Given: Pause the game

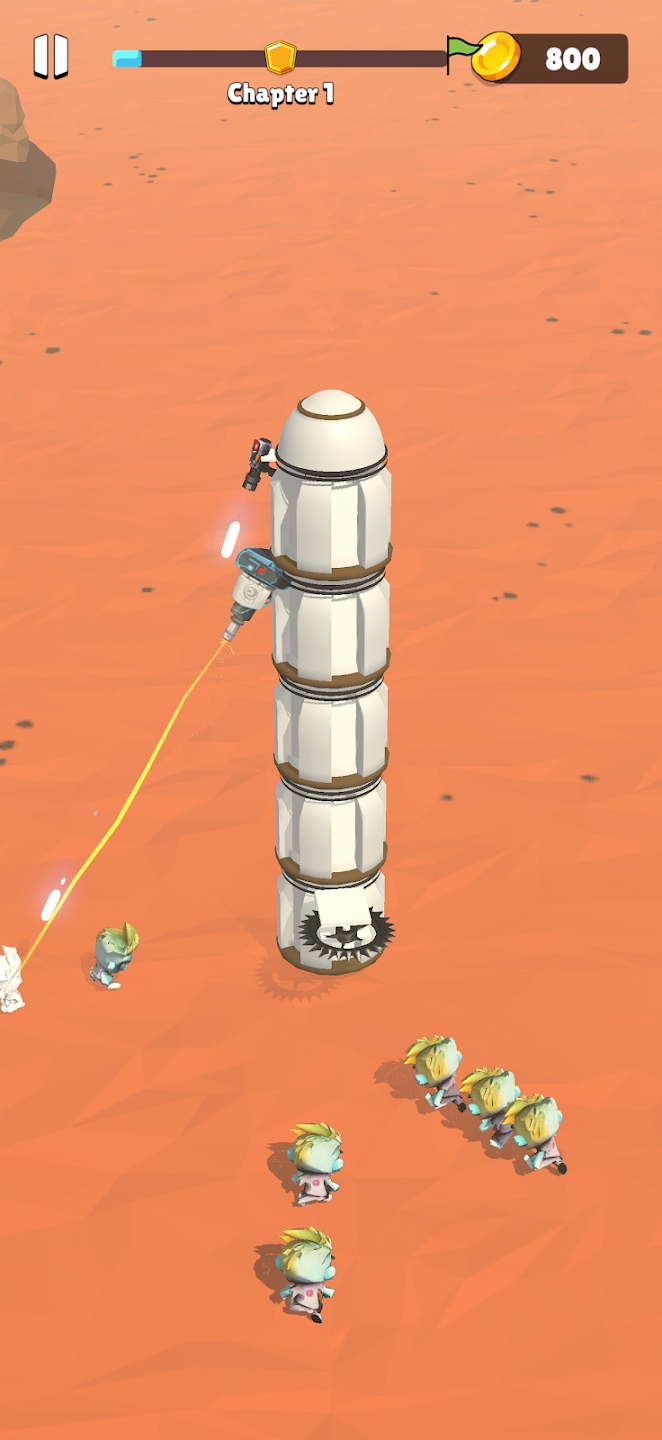Looking at the screenshot, I should [50, 56].
